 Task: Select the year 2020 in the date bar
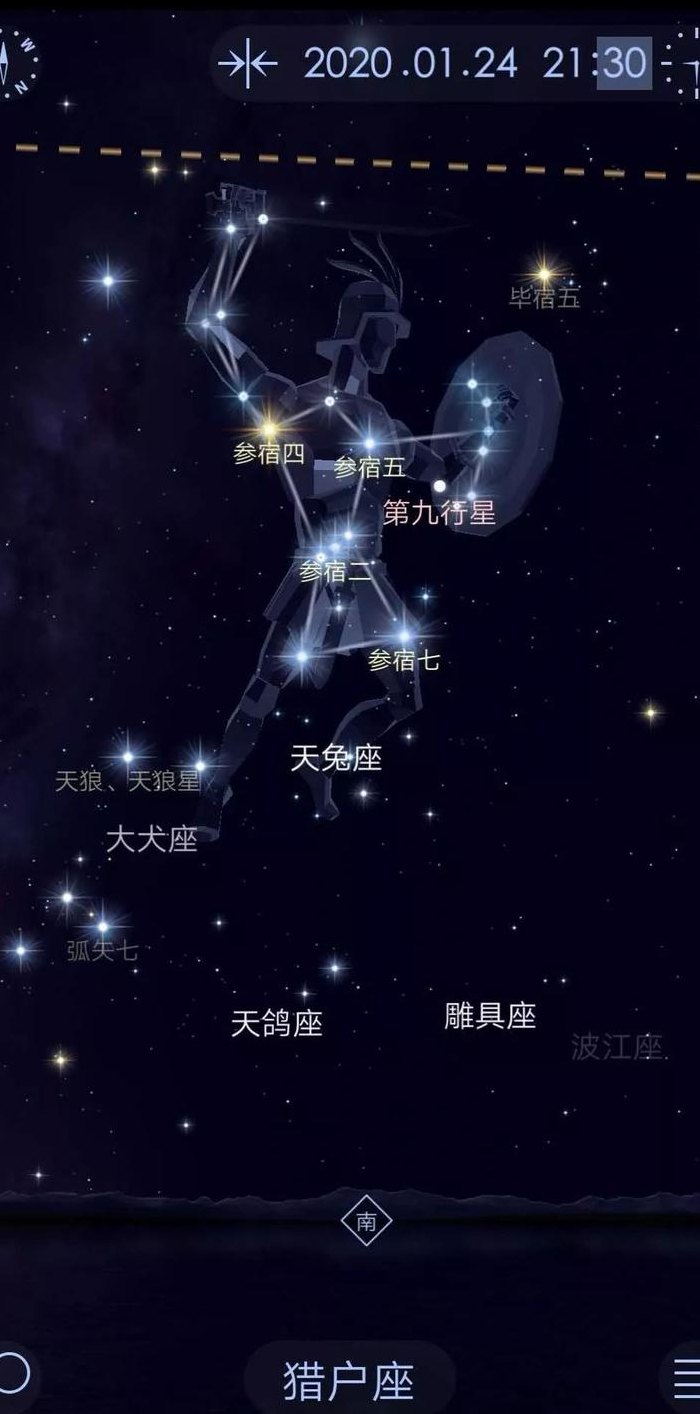tap(347, 63)
